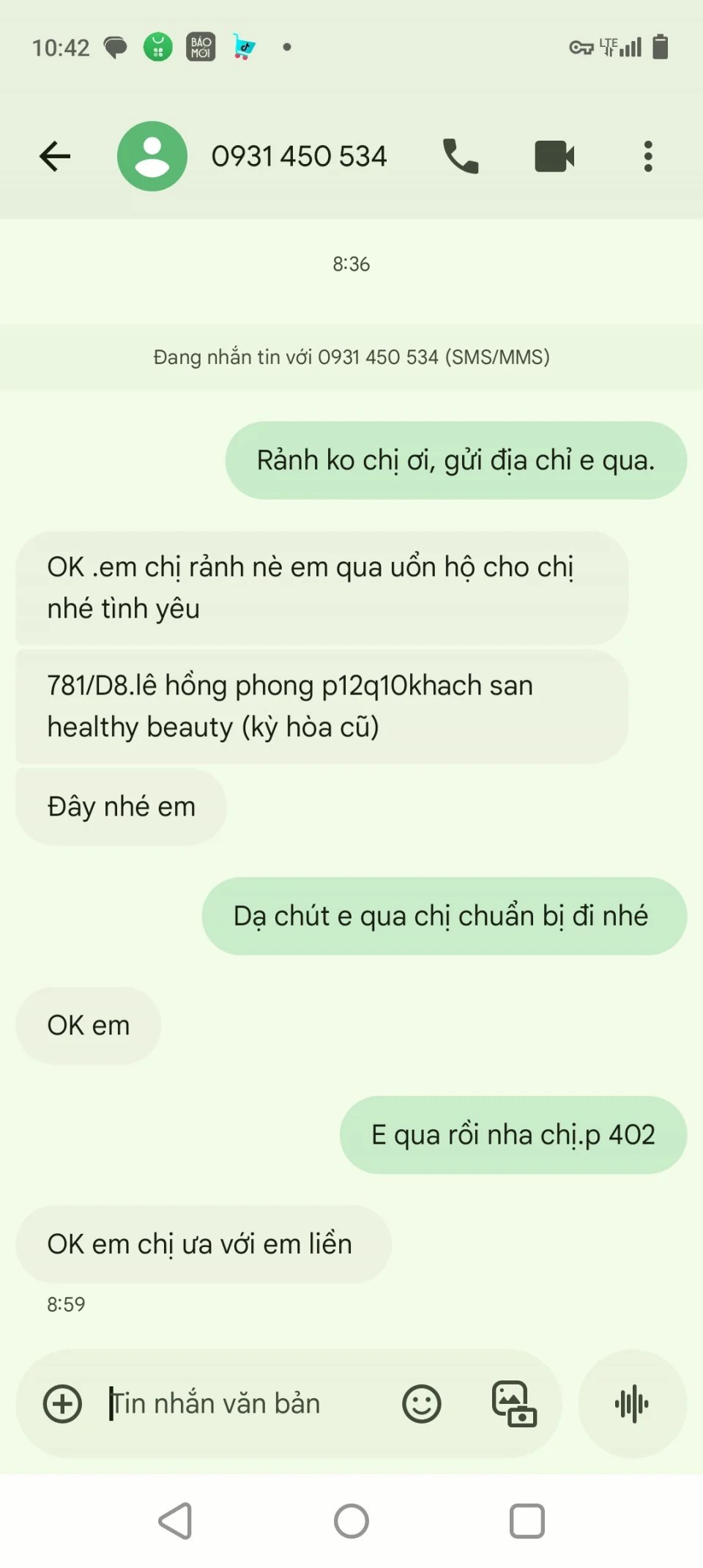This screenshot has width=703, height=1568.
Task: Open gallery and camera attachment
Action: point(514,1404)
